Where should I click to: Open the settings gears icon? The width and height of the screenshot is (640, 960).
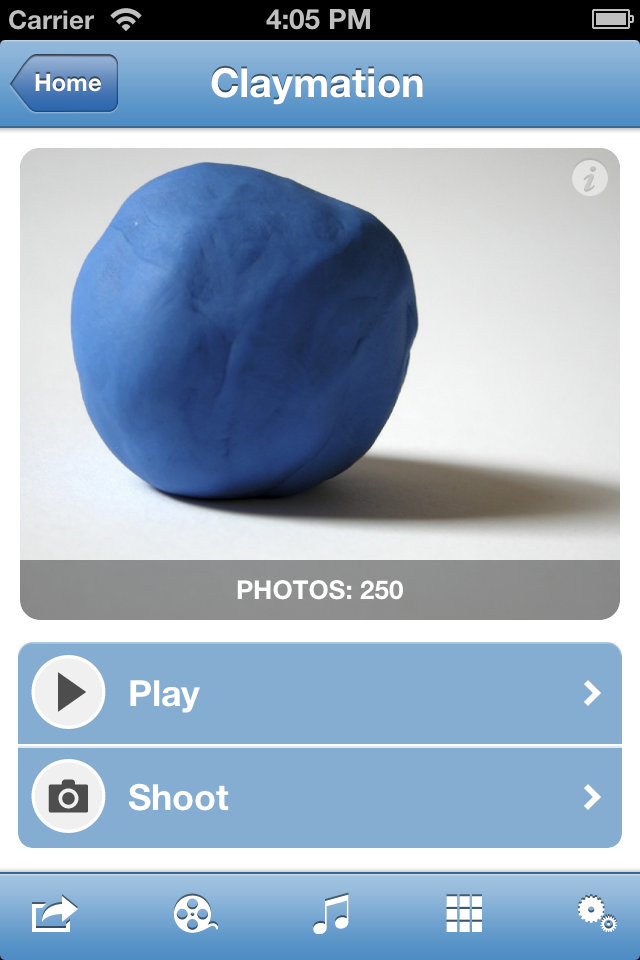tap(596, 914)
